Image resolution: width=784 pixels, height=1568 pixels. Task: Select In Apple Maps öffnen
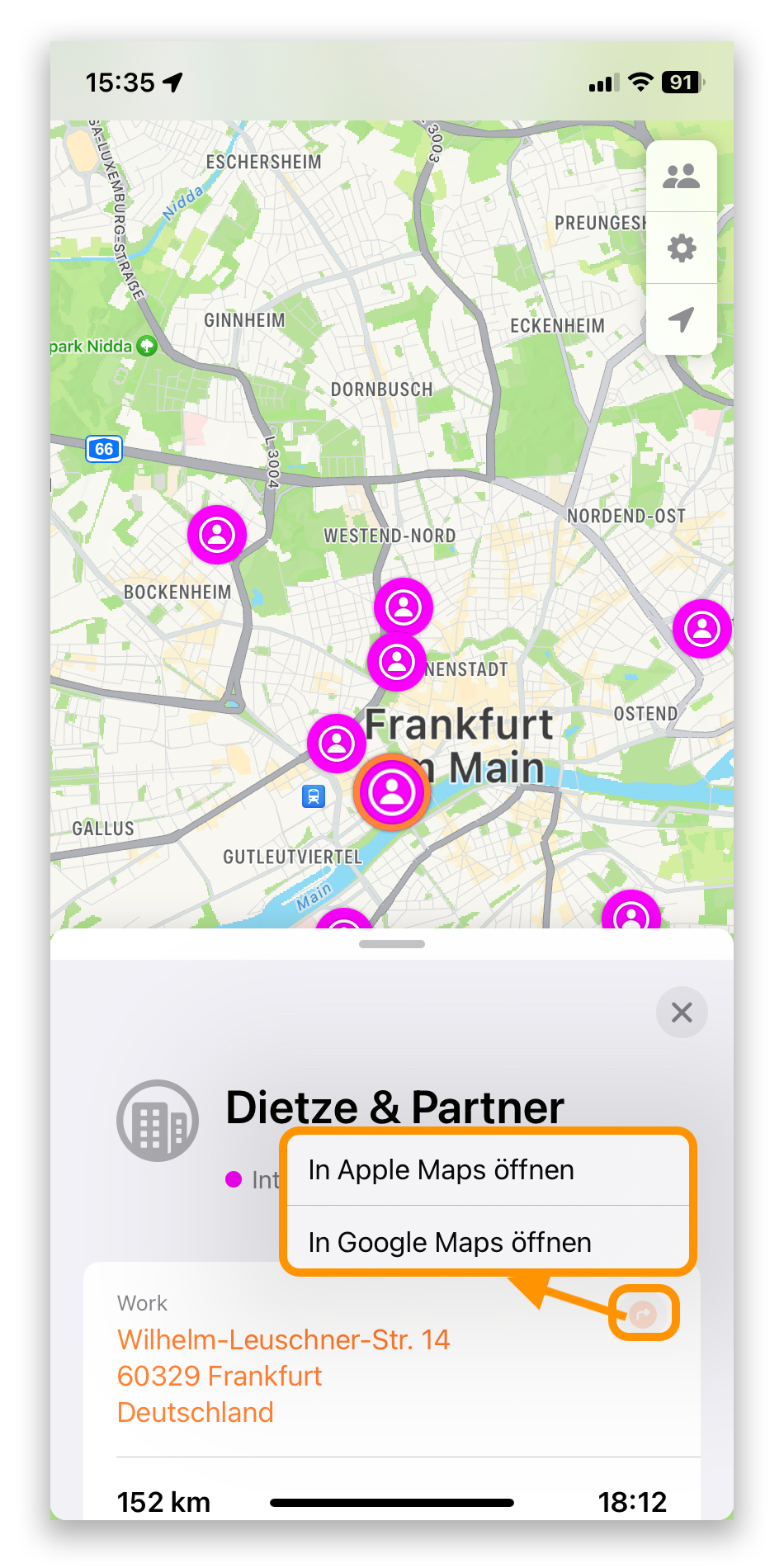tap(487, 1170)
